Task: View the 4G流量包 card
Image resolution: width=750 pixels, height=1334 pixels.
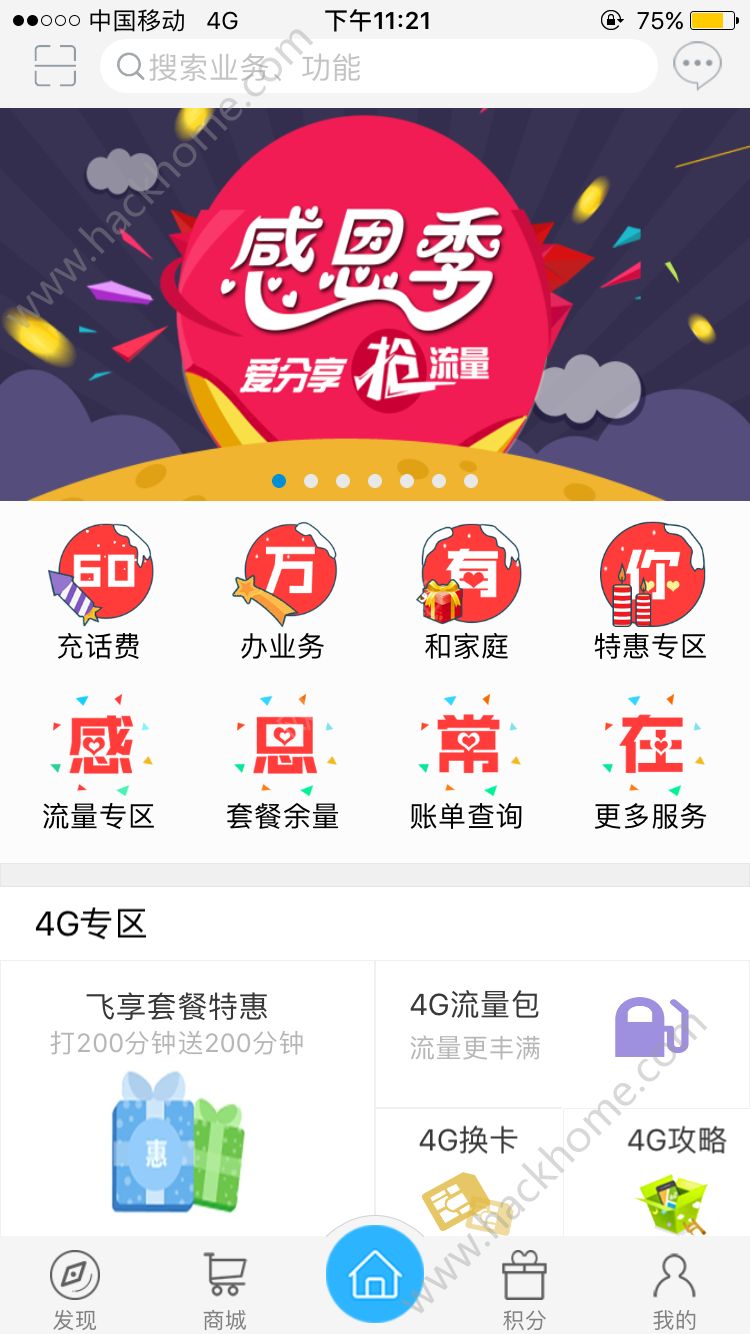Action: 562,1032
